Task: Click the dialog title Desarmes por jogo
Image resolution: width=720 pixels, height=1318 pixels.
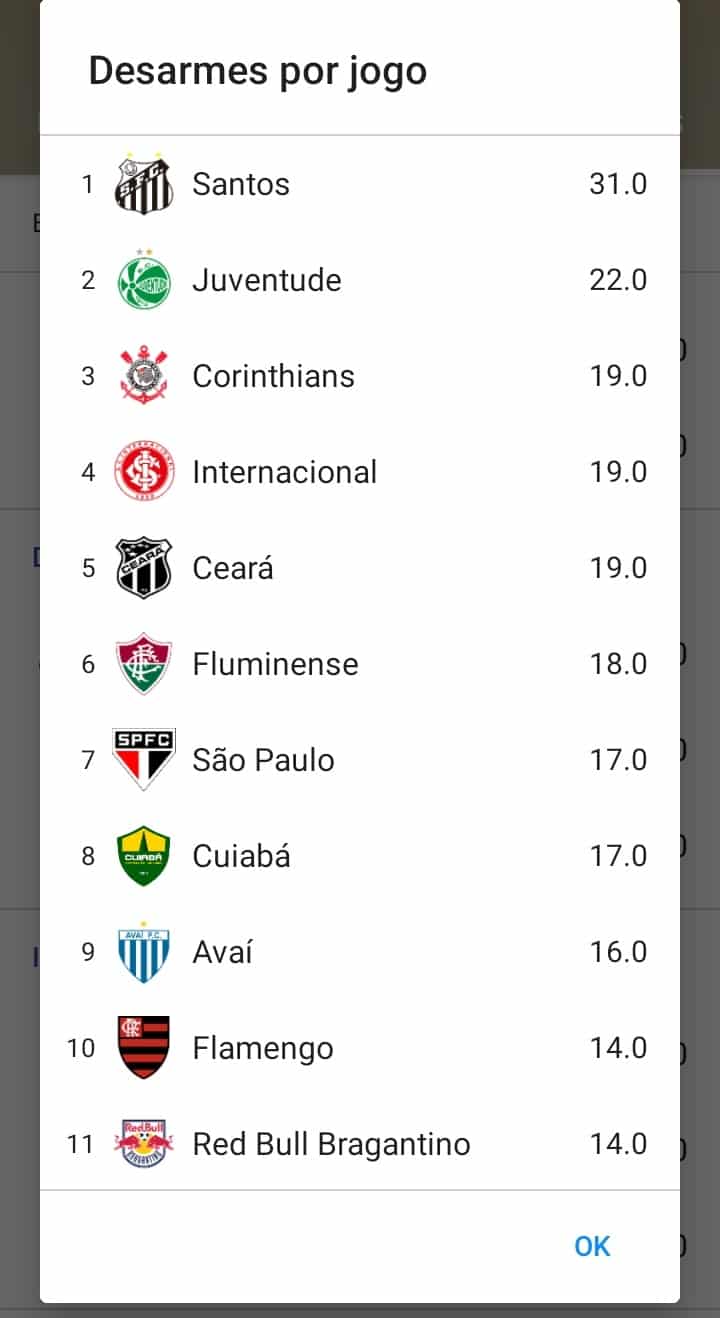Action: click(x=258, y=70)
